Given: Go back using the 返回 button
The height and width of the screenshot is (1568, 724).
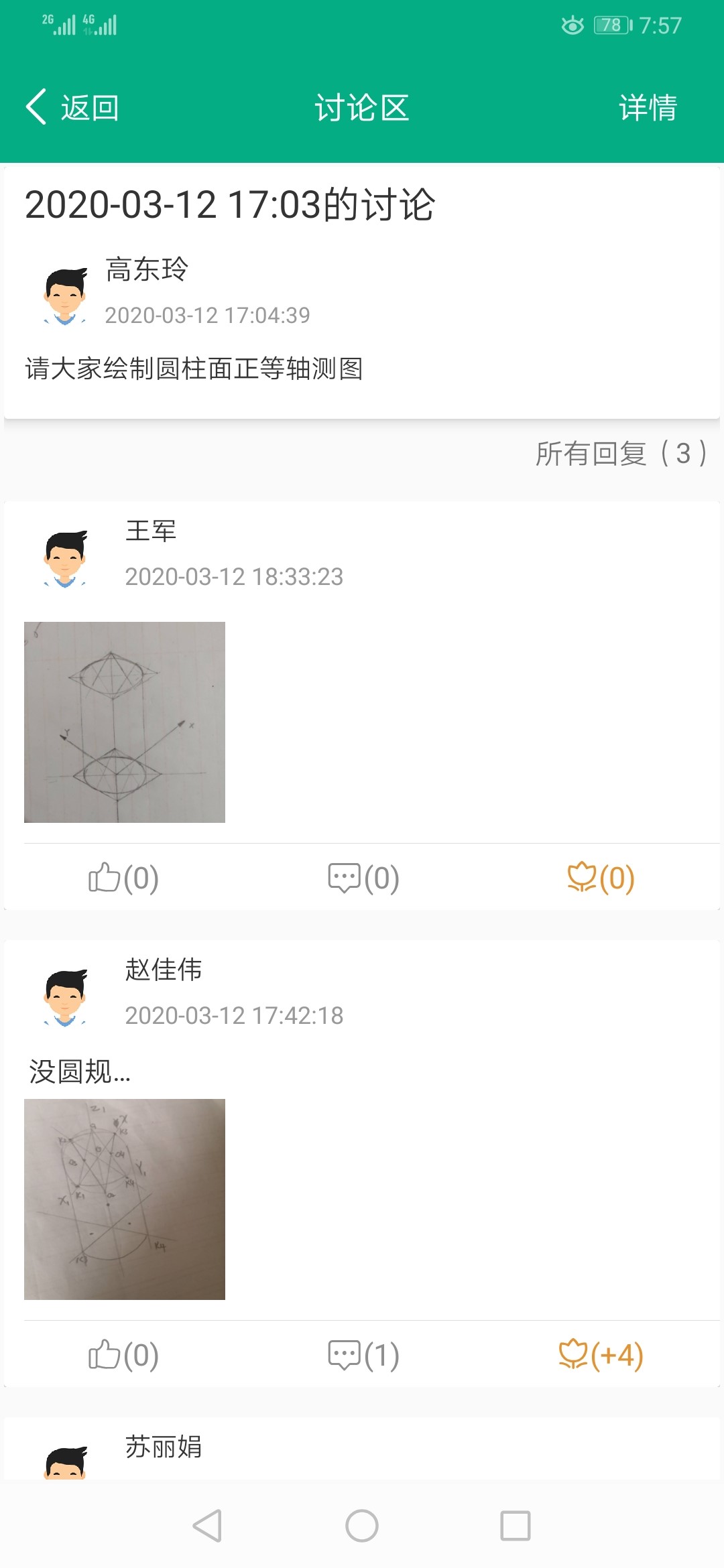Looking at the screenshot, I should click(x=72, y=107).
